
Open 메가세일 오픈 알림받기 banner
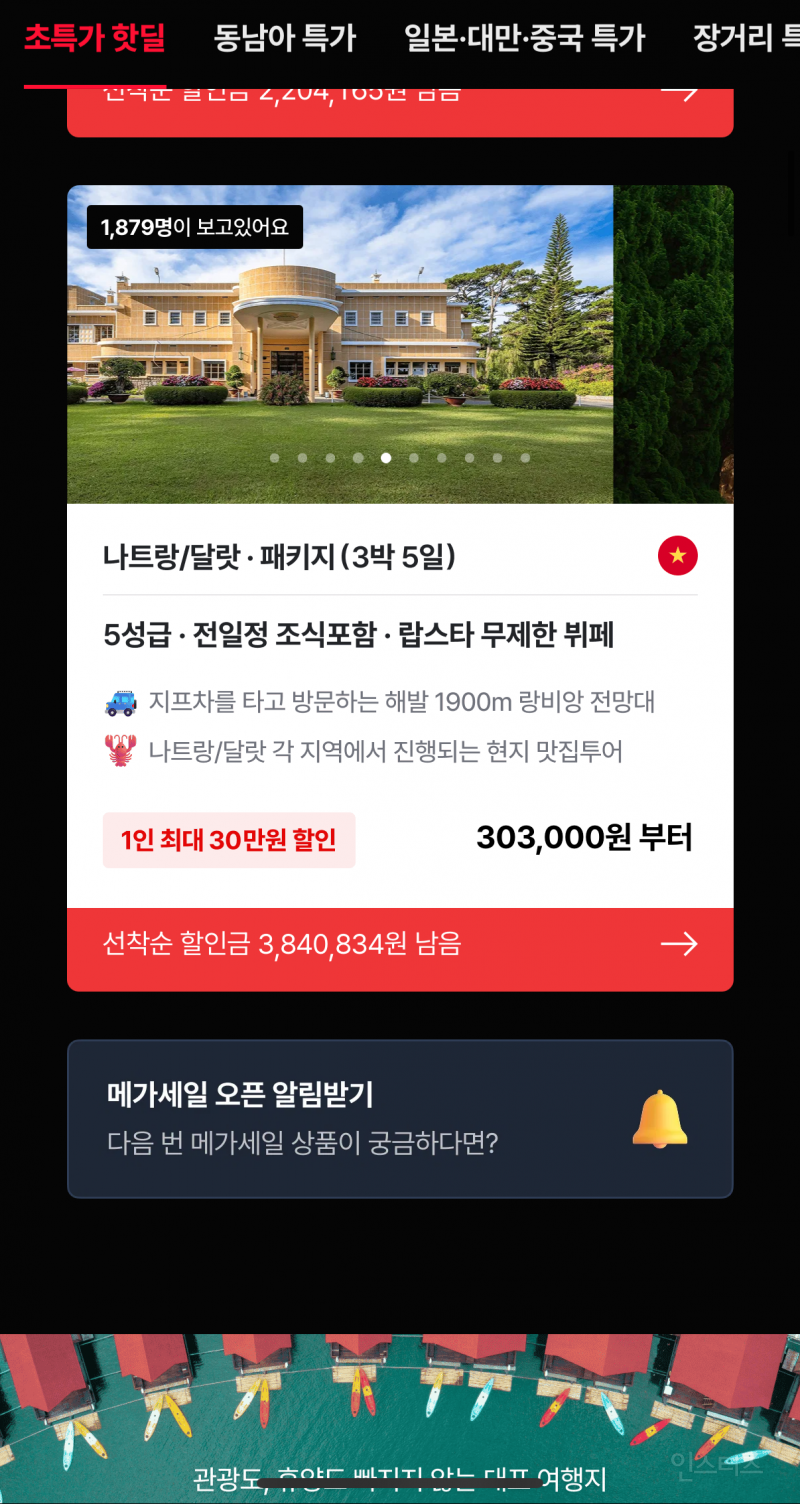pos(400,1119)
